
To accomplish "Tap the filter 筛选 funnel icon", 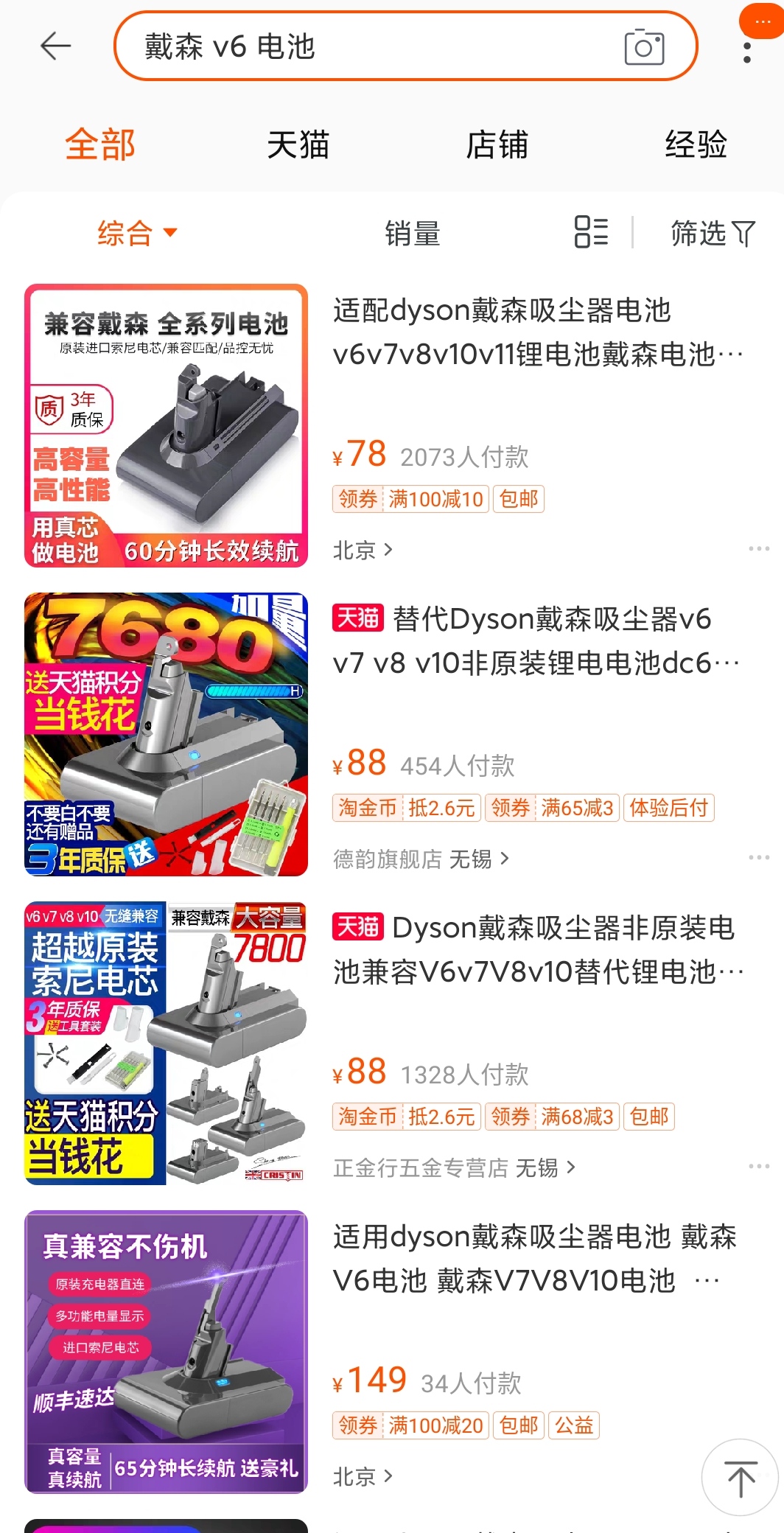I will click(x=711, y=233).
